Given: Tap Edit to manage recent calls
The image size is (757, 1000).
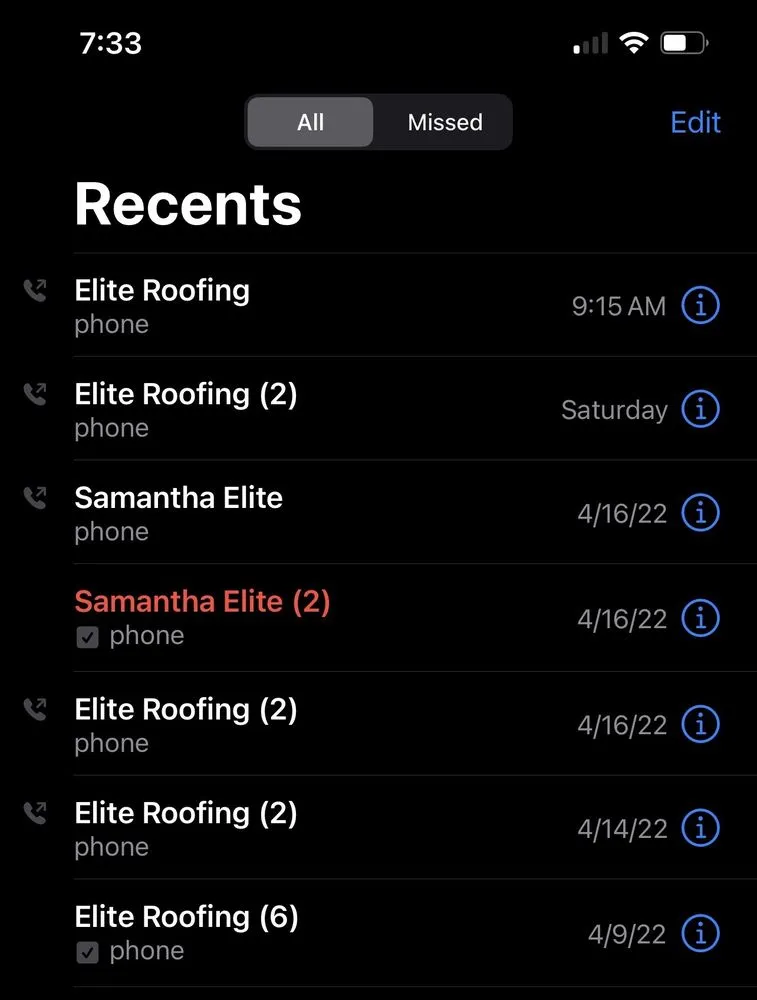Looking at the screenshot, I should coord(695,122).
